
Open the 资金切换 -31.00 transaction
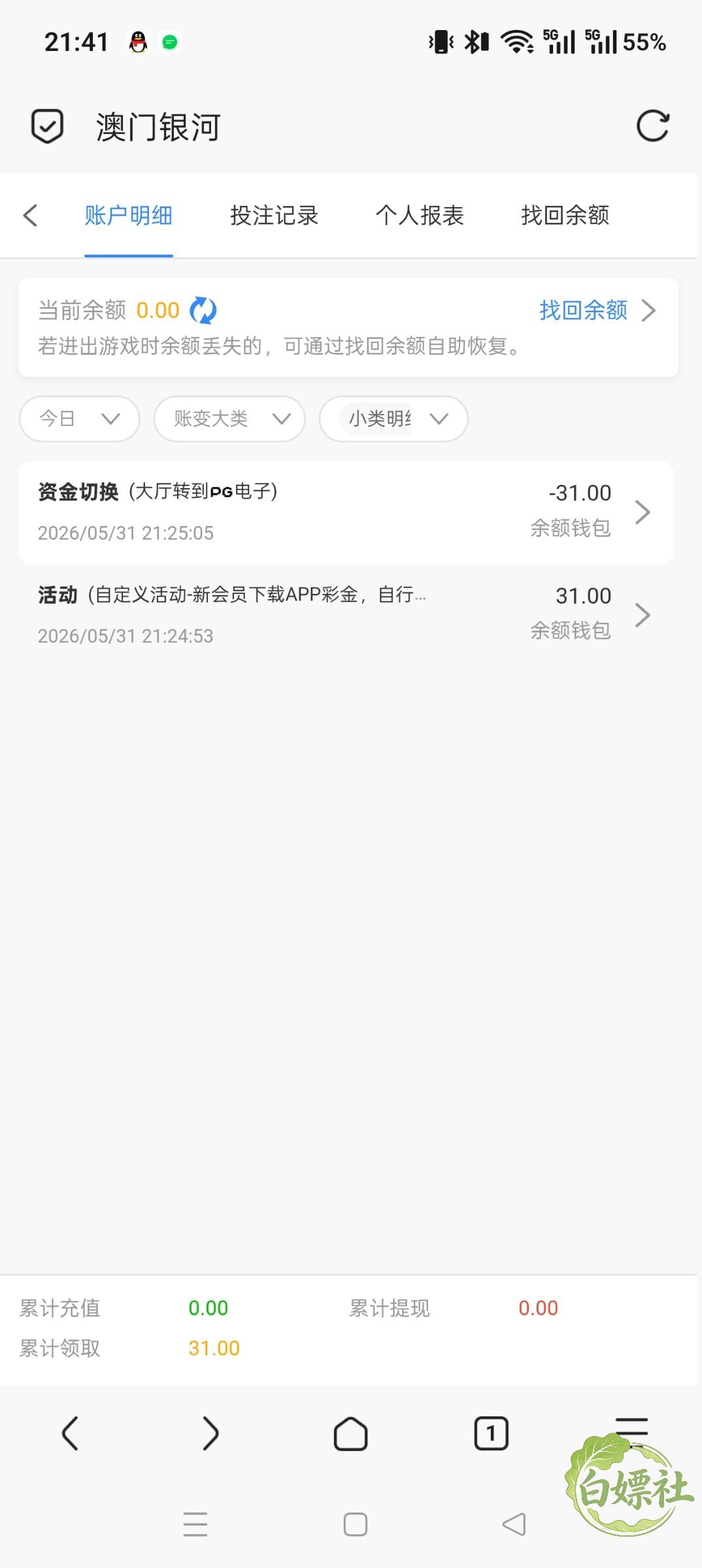(346, 512)
